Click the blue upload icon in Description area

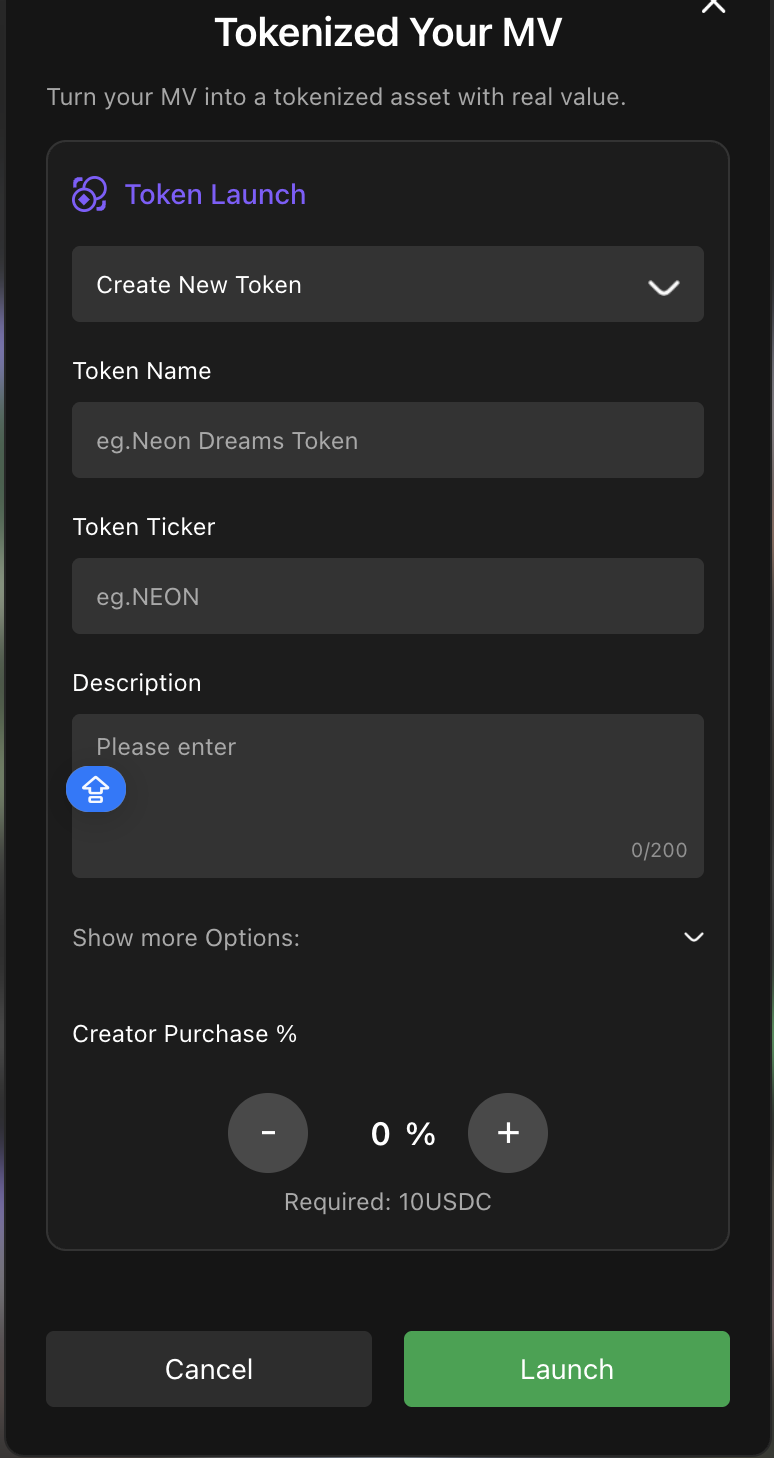pos(96,789)
